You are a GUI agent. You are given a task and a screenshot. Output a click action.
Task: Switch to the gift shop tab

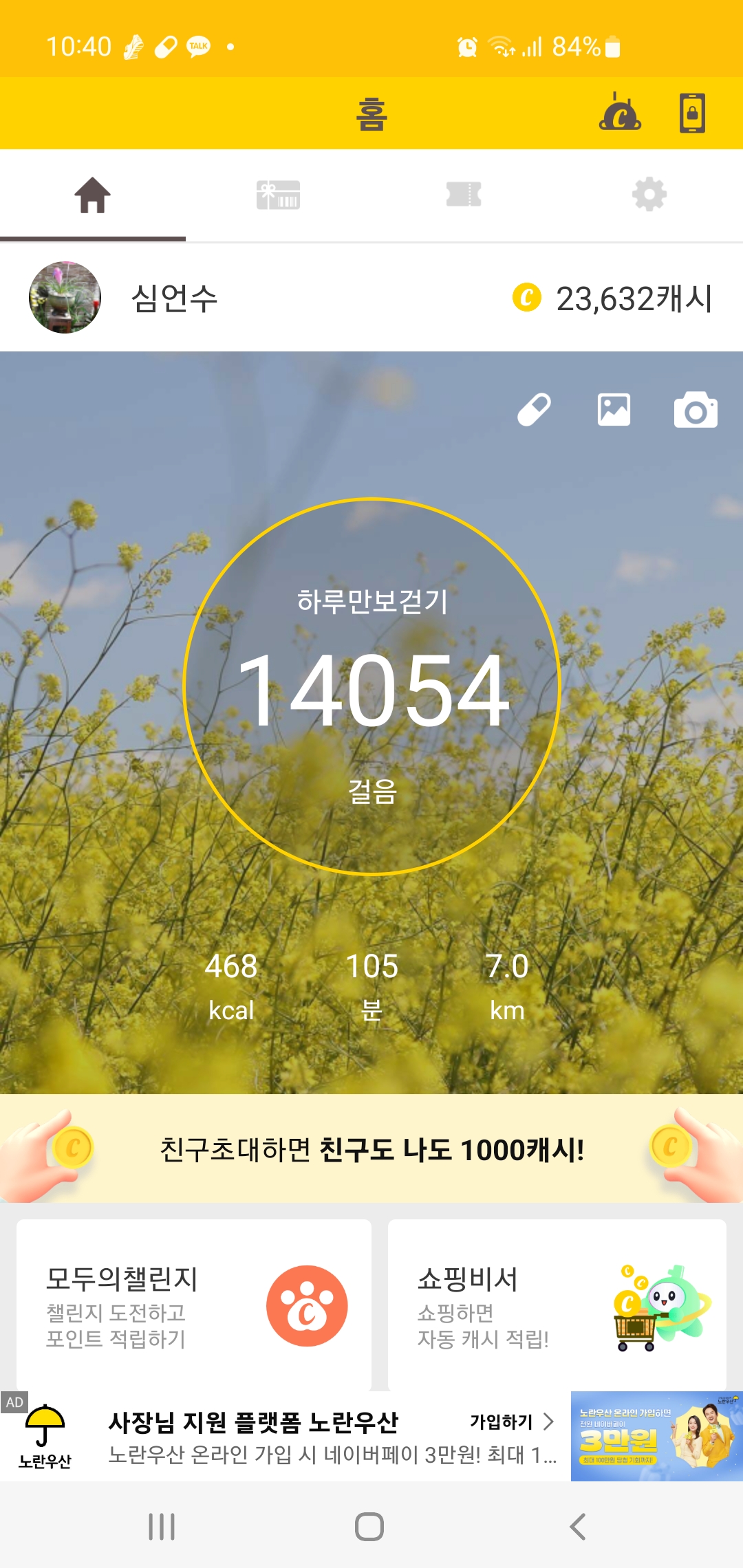[x=278, y=195]
